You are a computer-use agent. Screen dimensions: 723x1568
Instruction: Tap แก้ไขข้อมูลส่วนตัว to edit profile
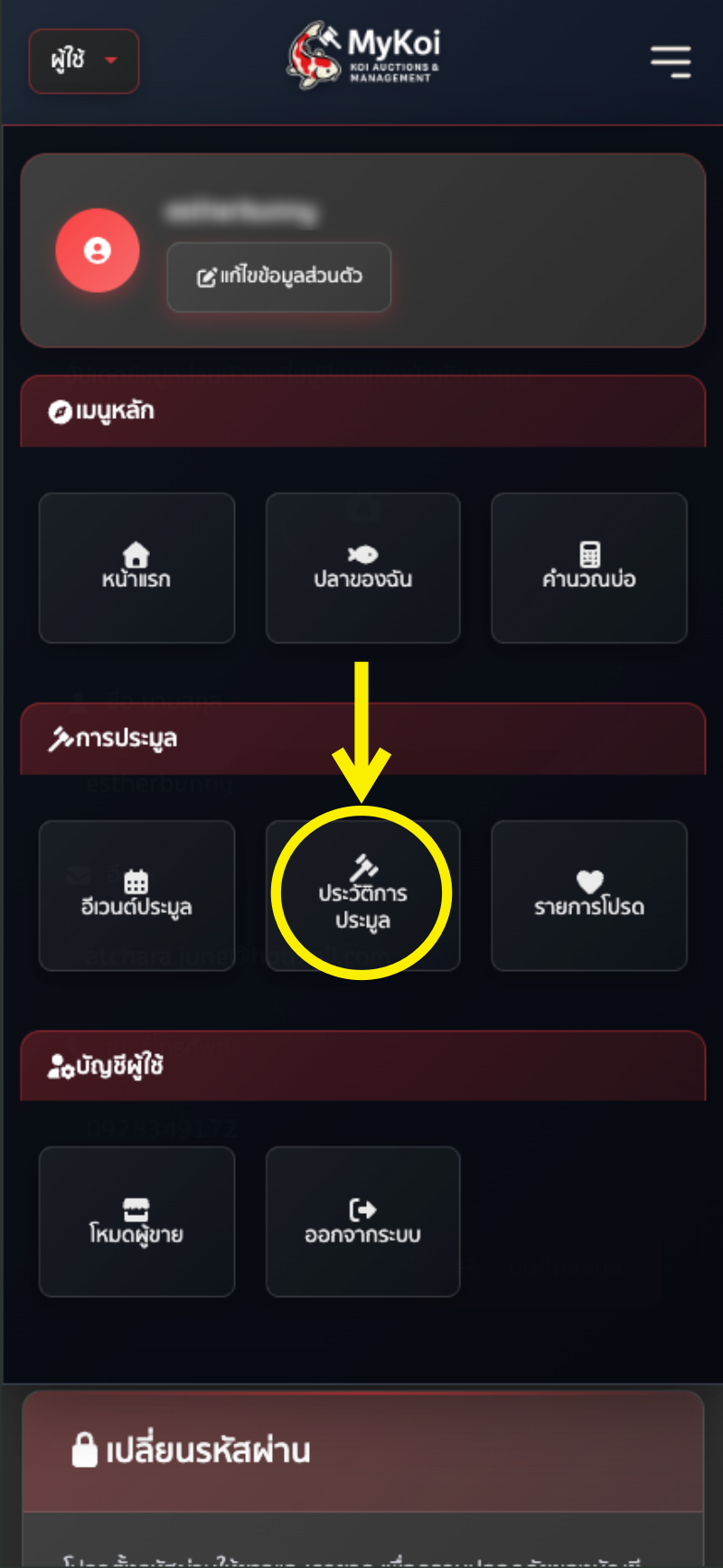(279, 276)
